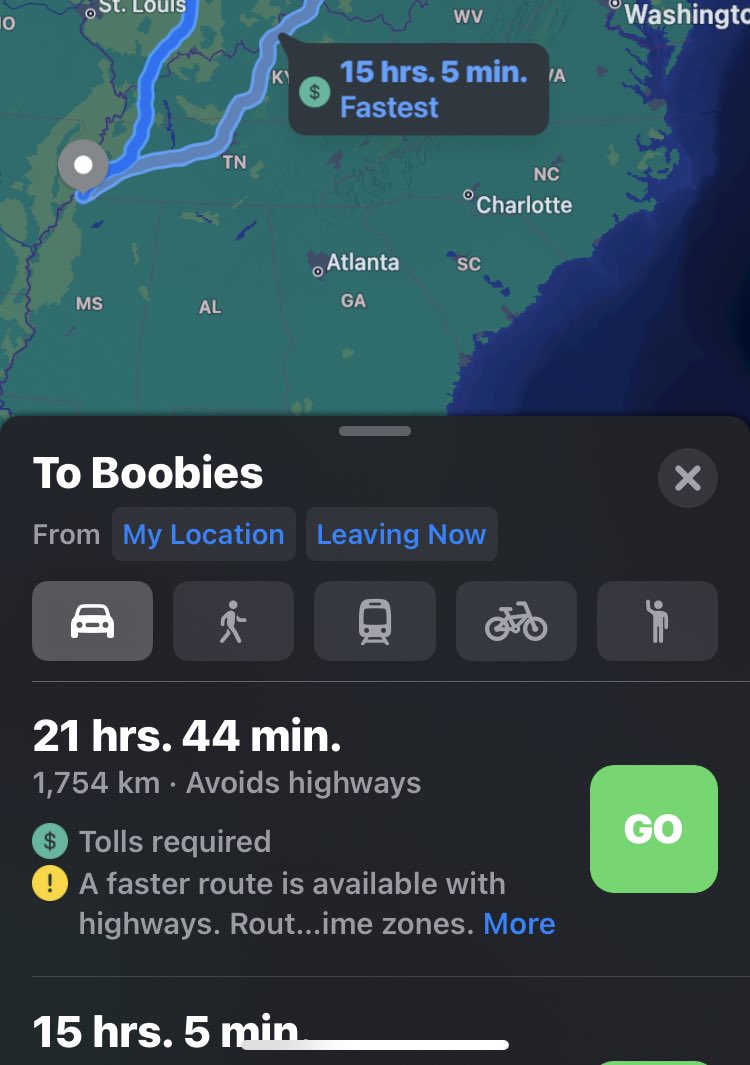Change the My Location starting point
Screen dimensions: 750x1065
(203, 535)
